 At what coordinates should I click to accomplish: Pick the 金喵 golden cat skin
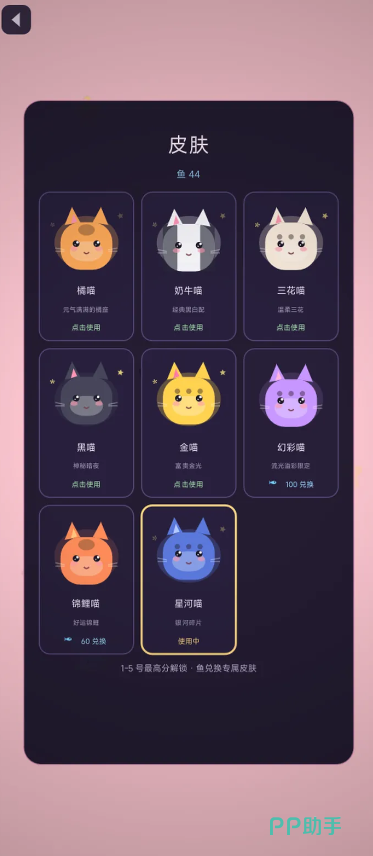(x=188, y=423)
